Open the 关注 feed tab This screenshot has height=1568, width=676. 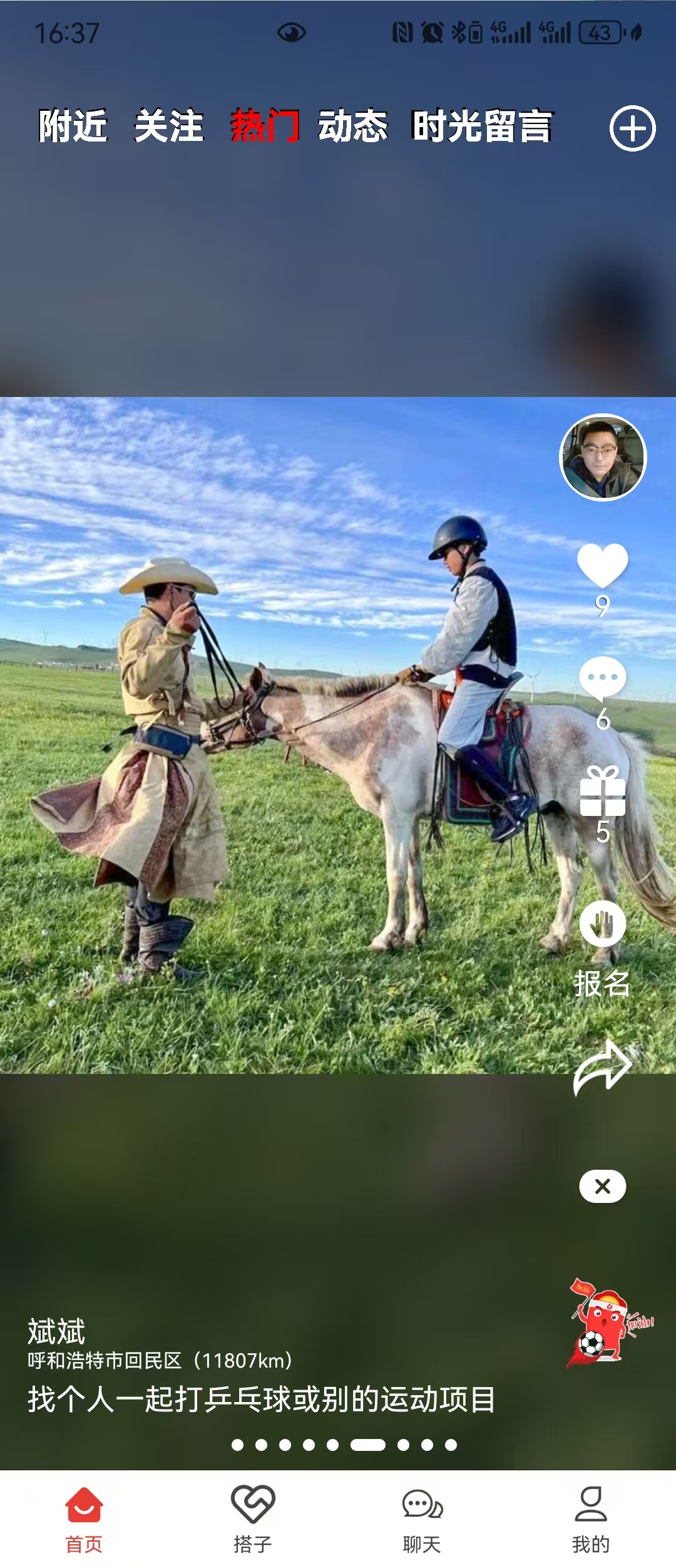coord(169,126)
